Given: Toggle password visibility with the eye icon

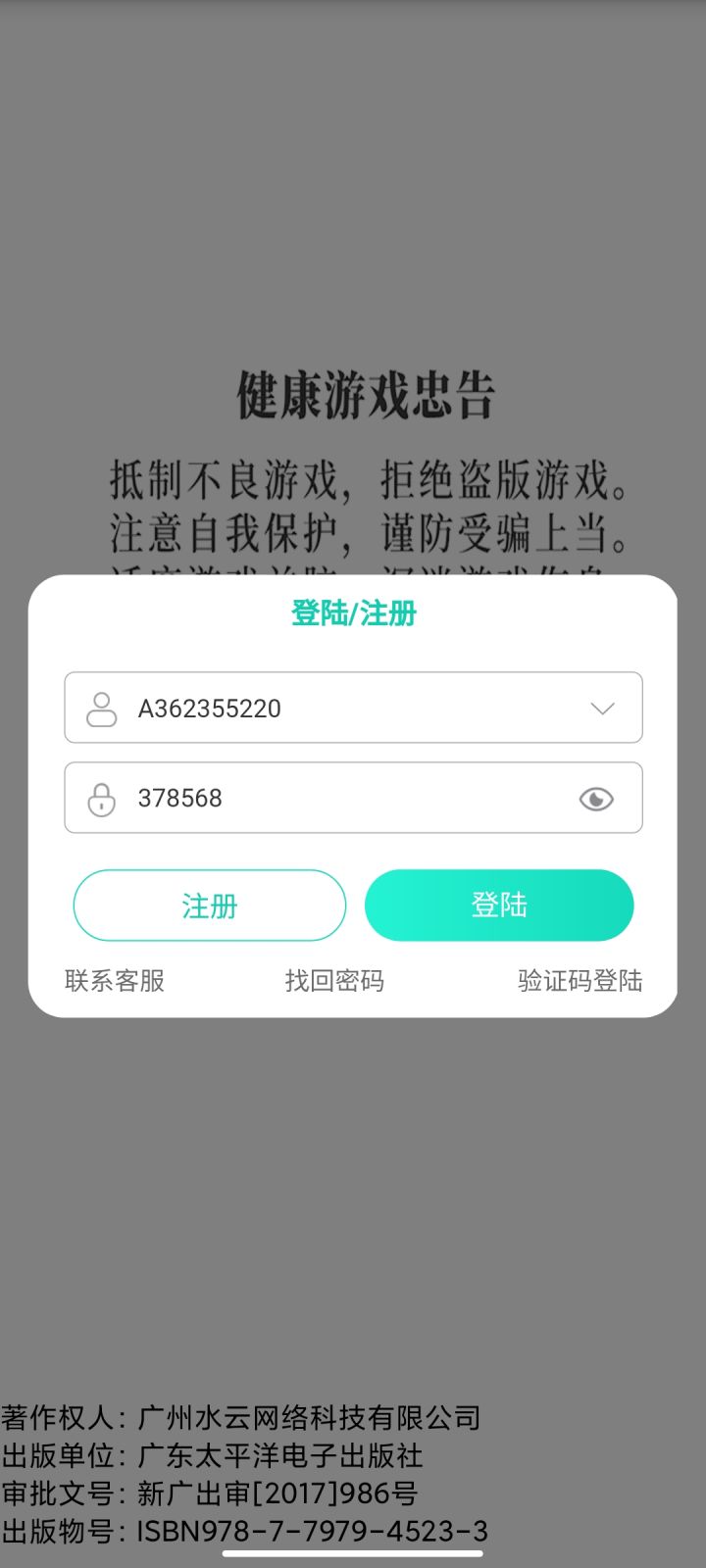Looking at the screenshot, I should pyautogui.click(x=597, y=798).
